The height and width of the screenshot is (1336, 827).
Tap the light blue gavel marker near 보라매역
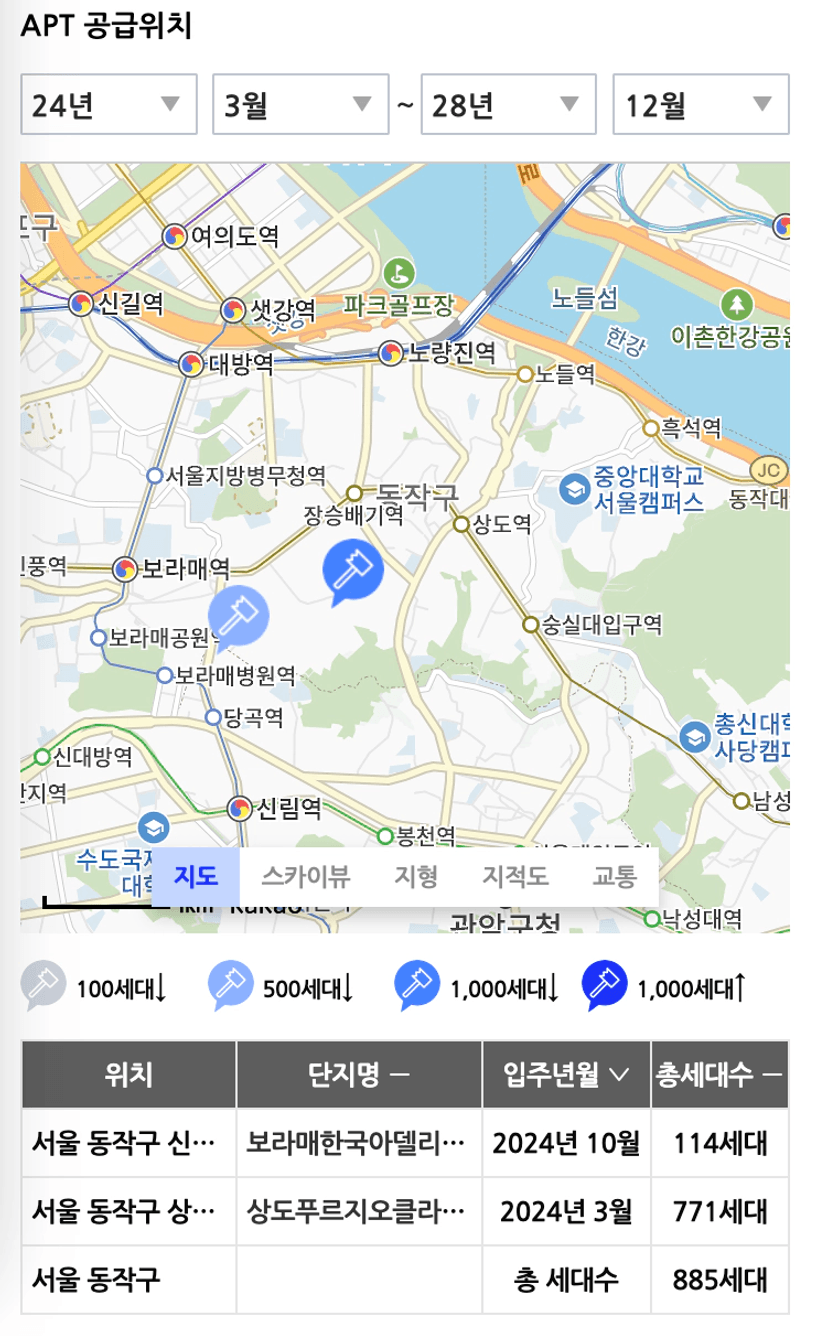pos(238,617)
